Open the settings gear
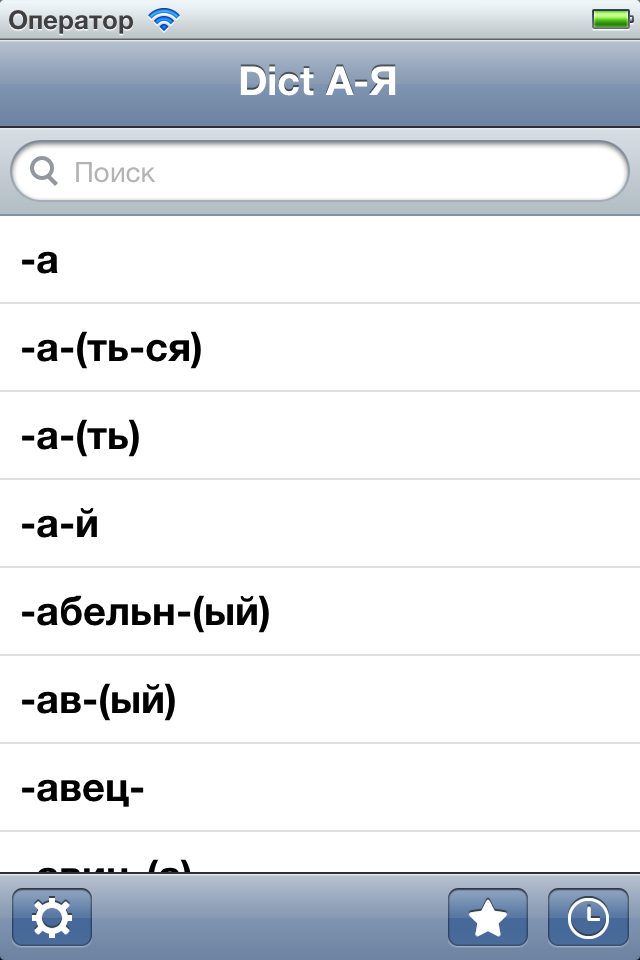 point(52,917)
